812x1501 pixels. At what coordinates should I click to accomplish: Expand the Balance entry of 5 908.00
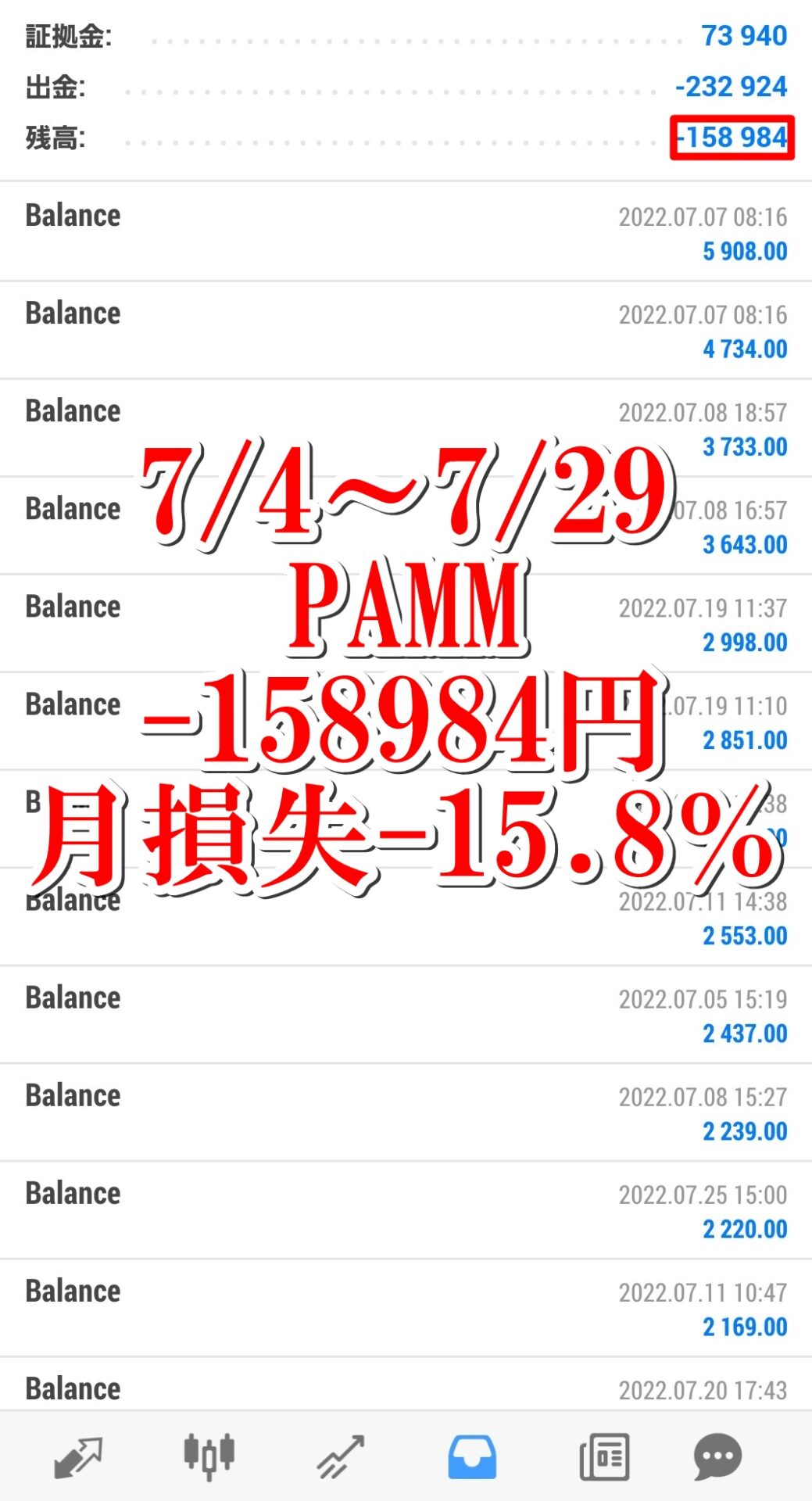tap(406, 232)
